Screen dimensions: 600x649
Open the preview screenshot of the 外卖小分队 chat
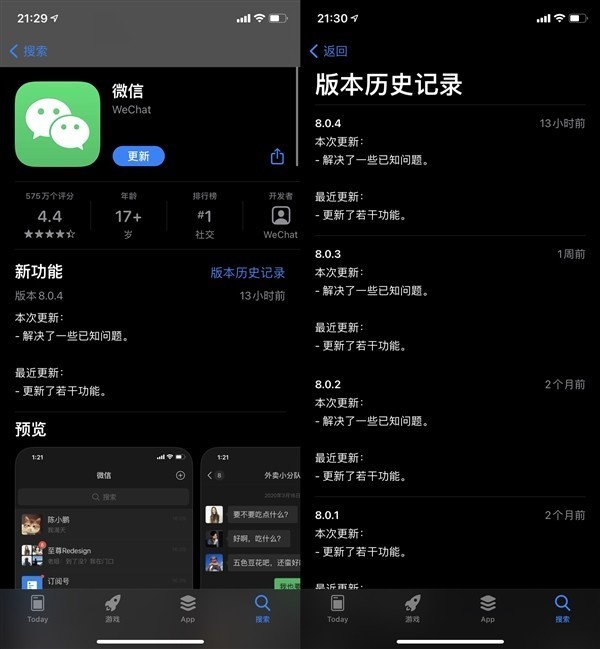pyautogui.click(x=251, y=517)
